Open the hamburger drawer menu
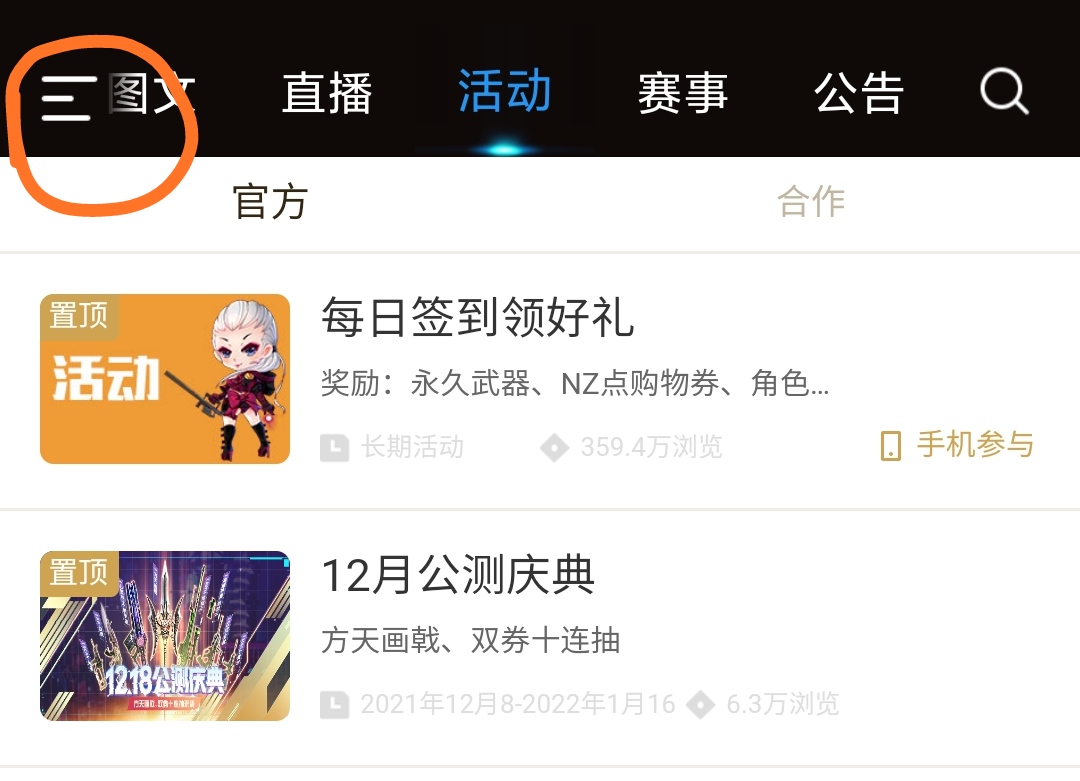Image resolution: width=1080 pixels, height=781 pixels. [67, 98]
